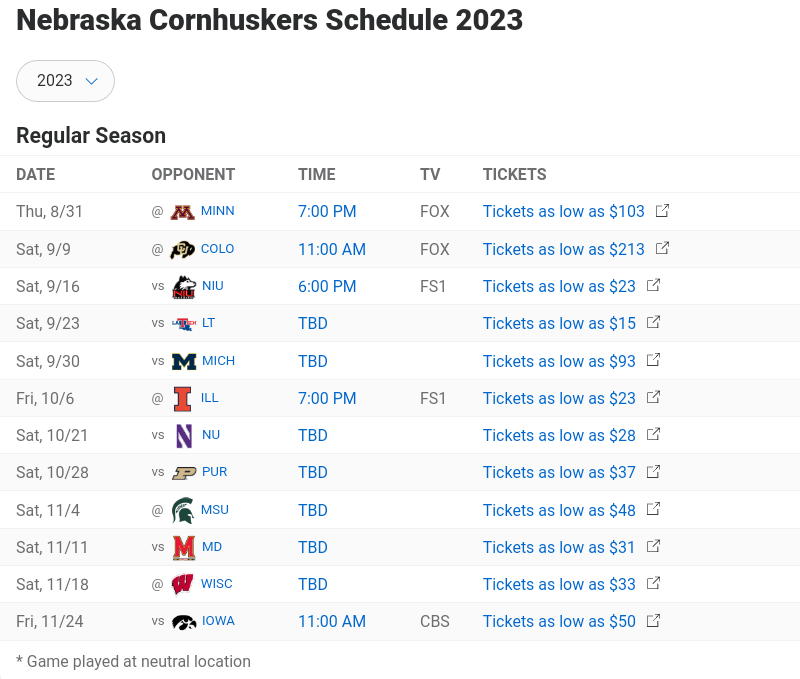Open the WISC team link

(x=216, y=584)
